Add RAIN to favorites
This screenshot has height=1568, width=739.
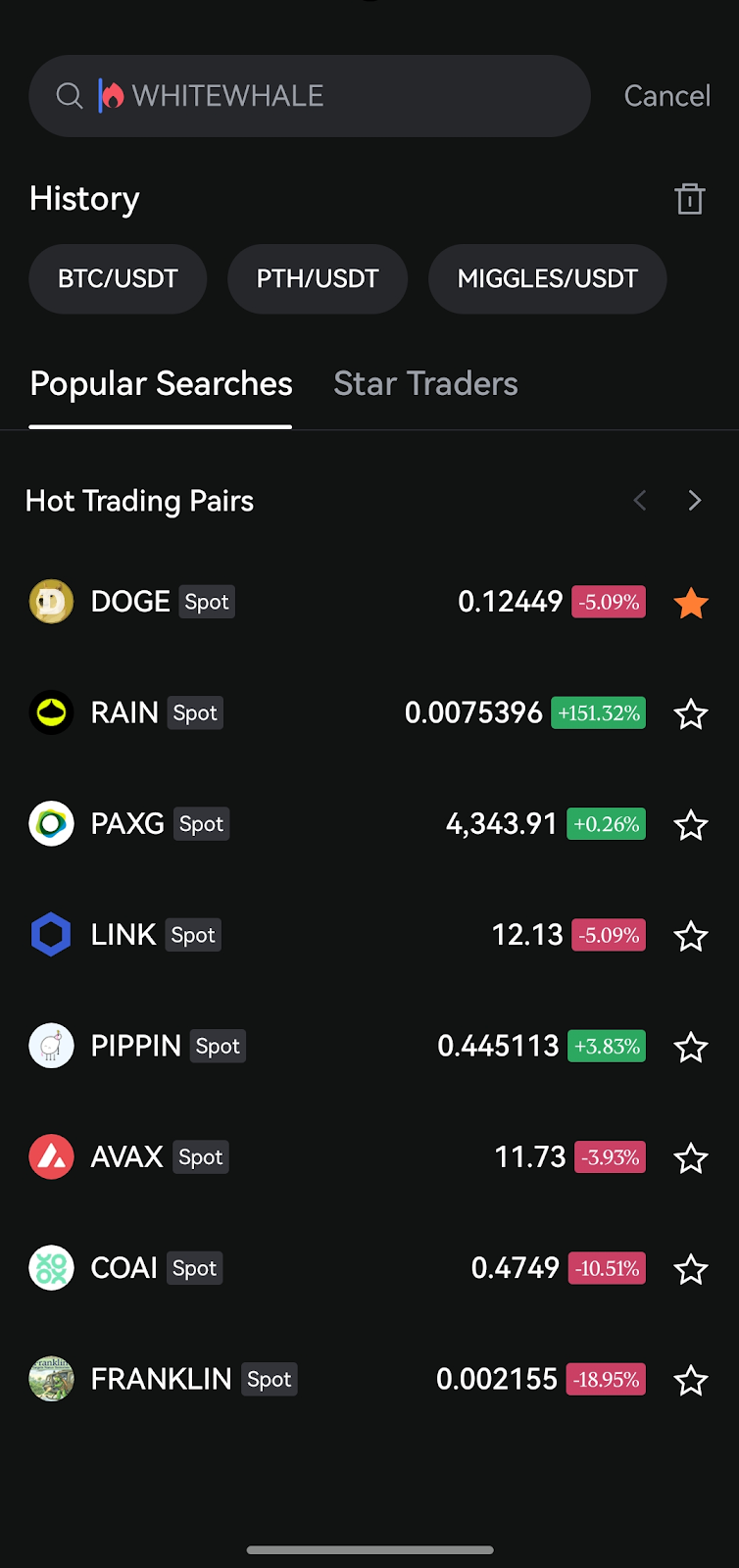click(x=691, y=714)
